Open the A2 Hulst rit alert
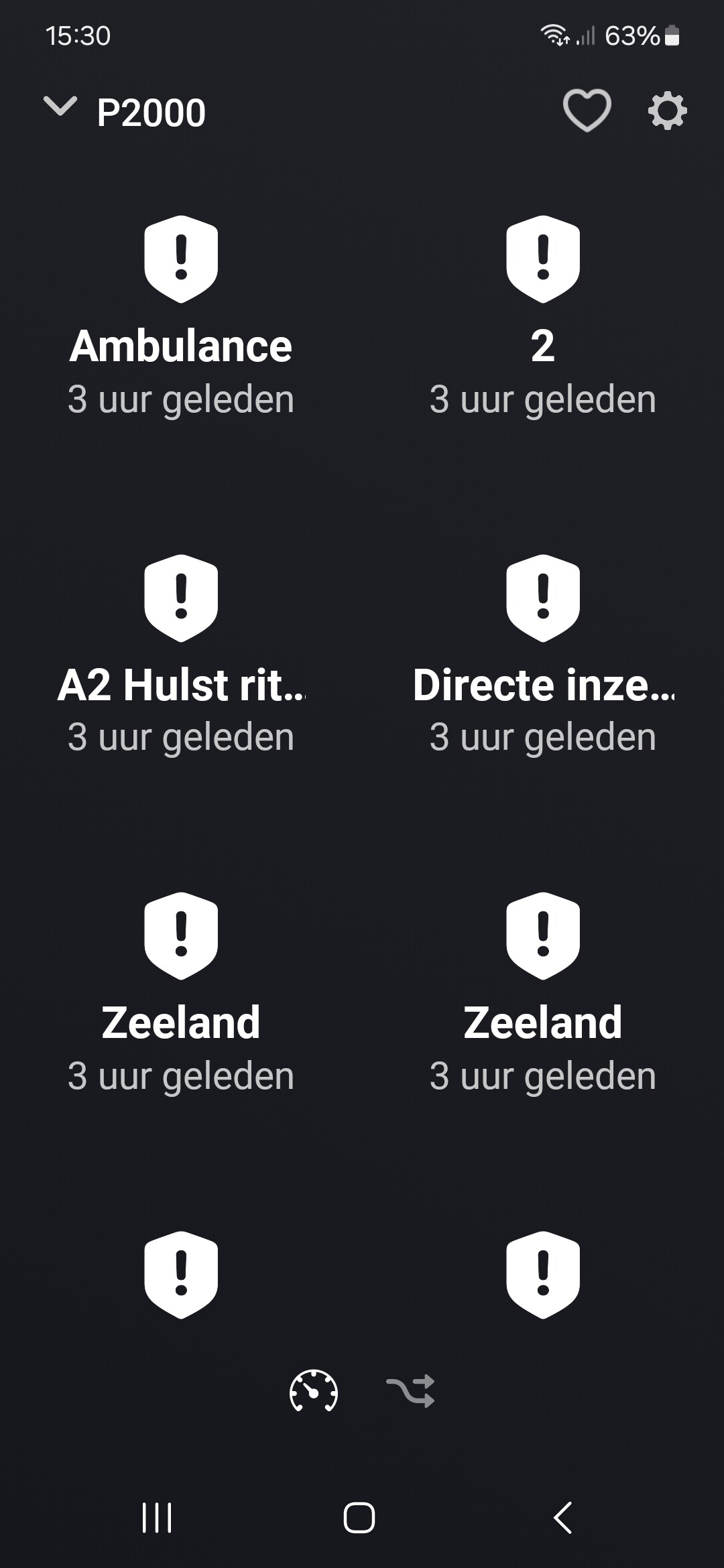The height and width of the screenshot is (1568, 724). 181,653
